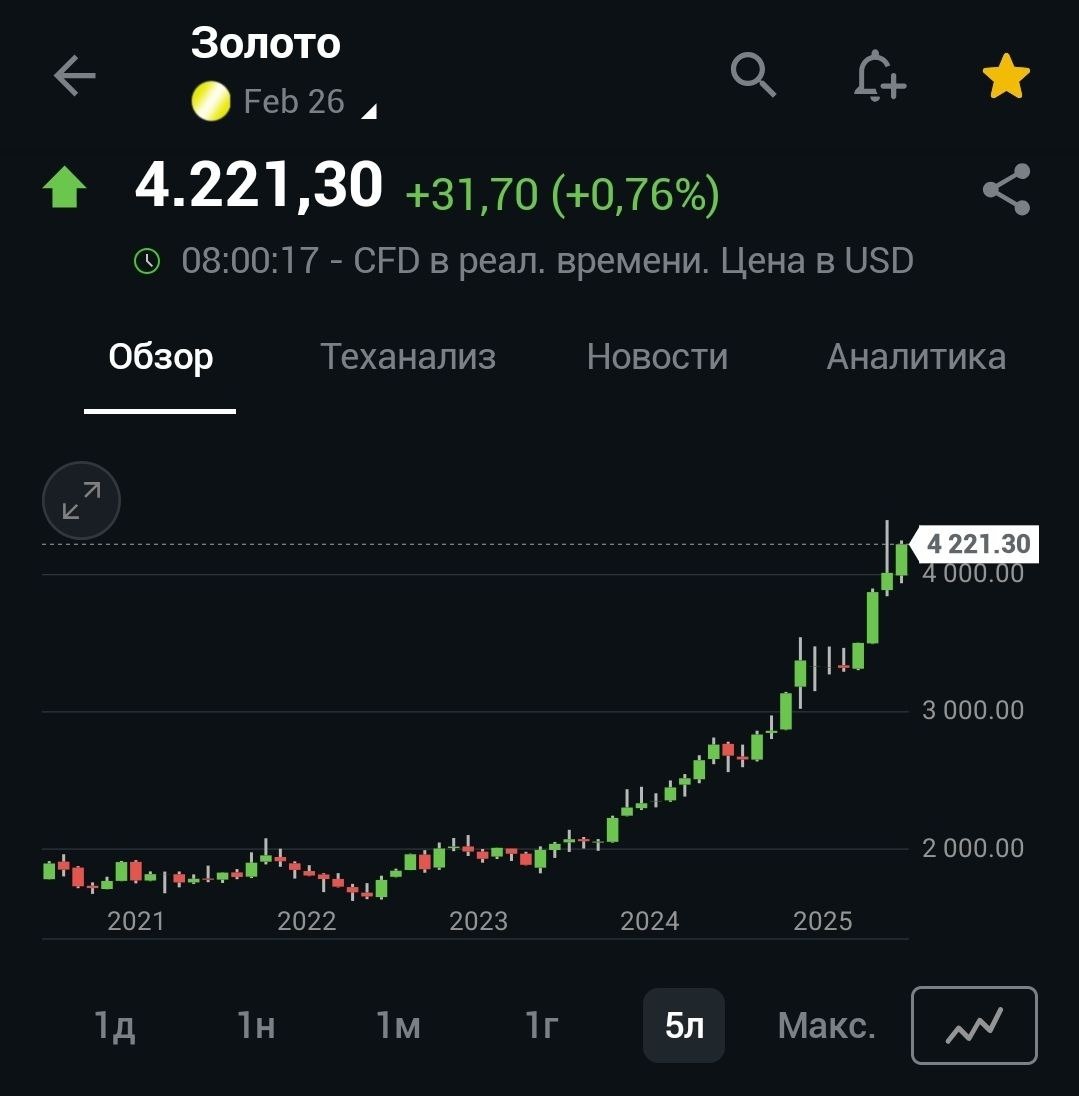Select the 1г time range
The image size is (1079, 1096).
[541, 1025]
